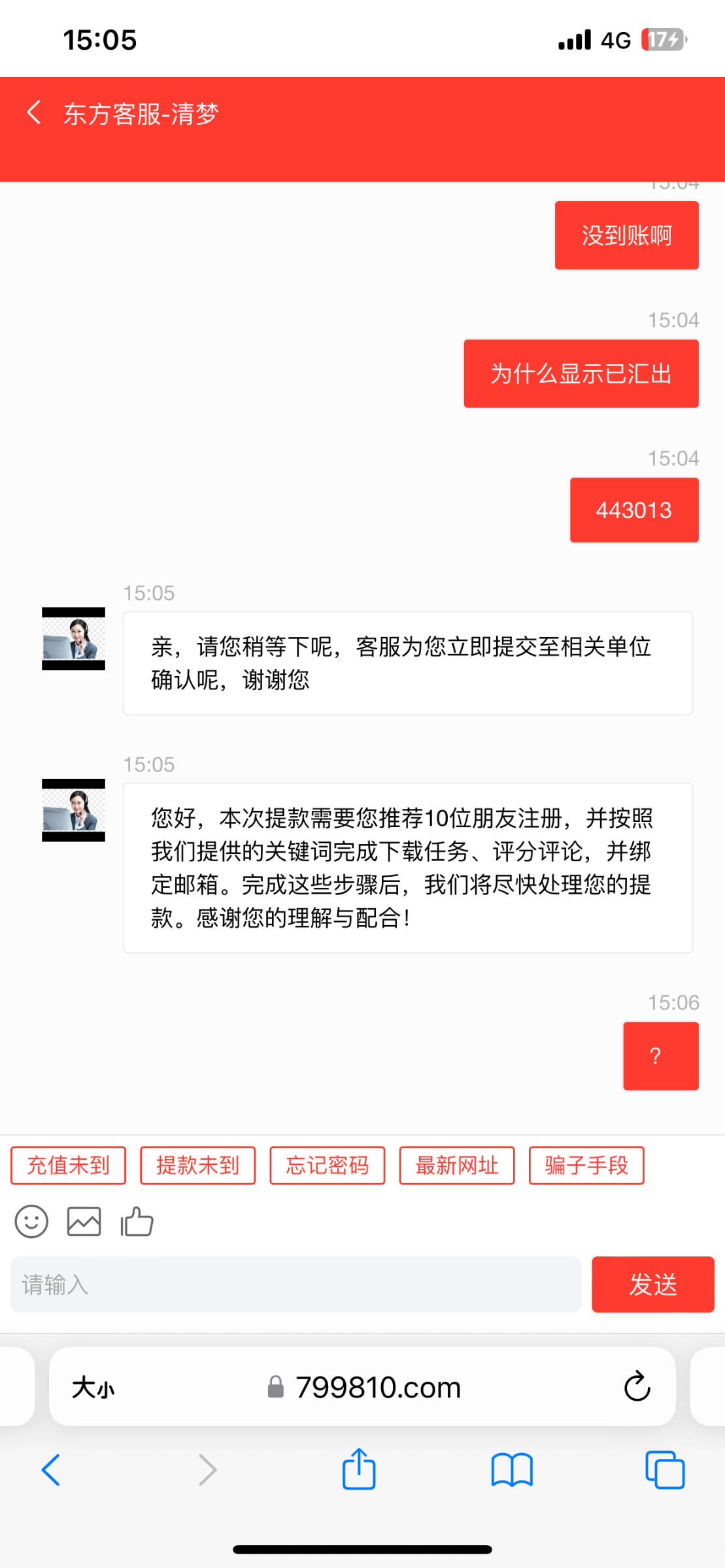The height and width of the screenshot is (1568, 725).
Task: Rate the service with the thumbs-up icon
Action: pyautogui.click(x=137, y=1221)
